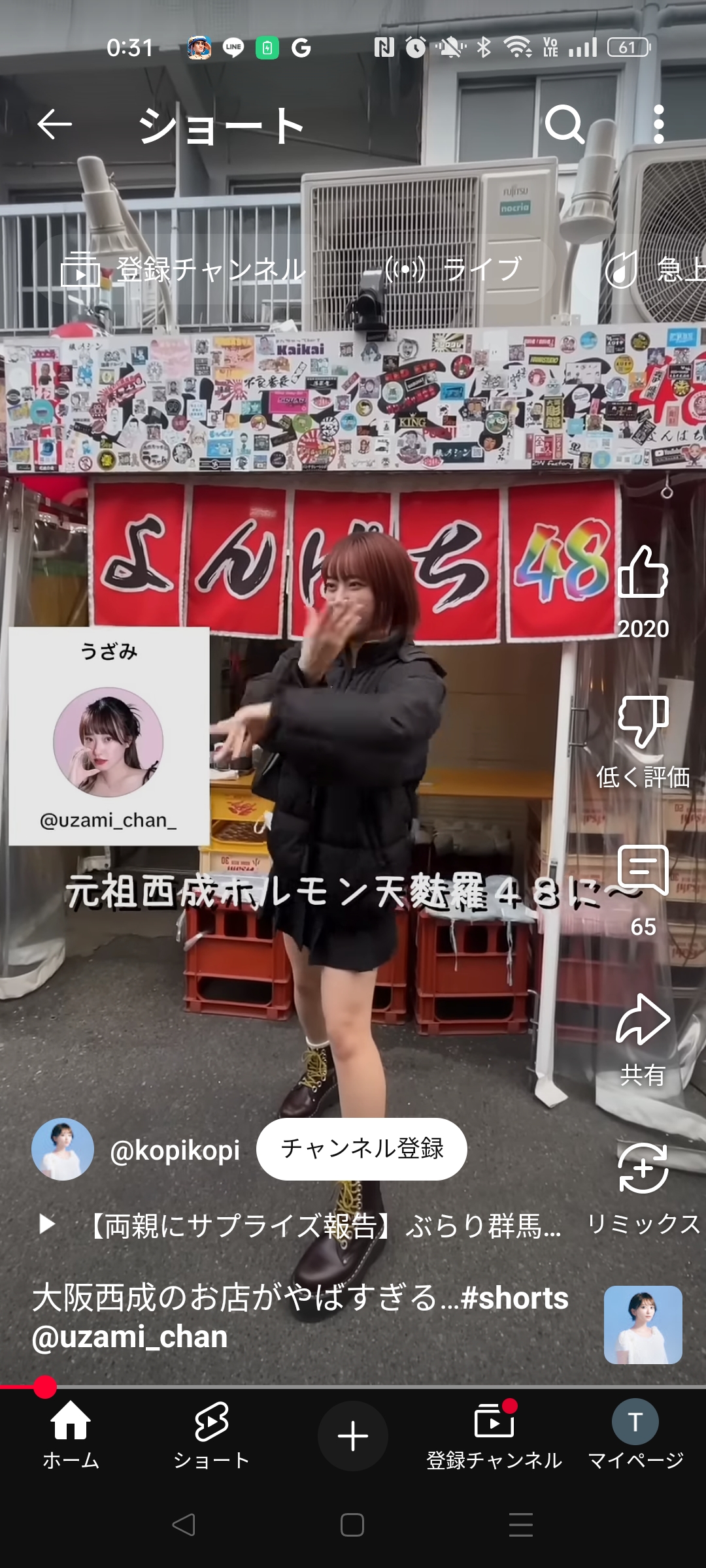Open search from the magnifier icon

[565, 124]
